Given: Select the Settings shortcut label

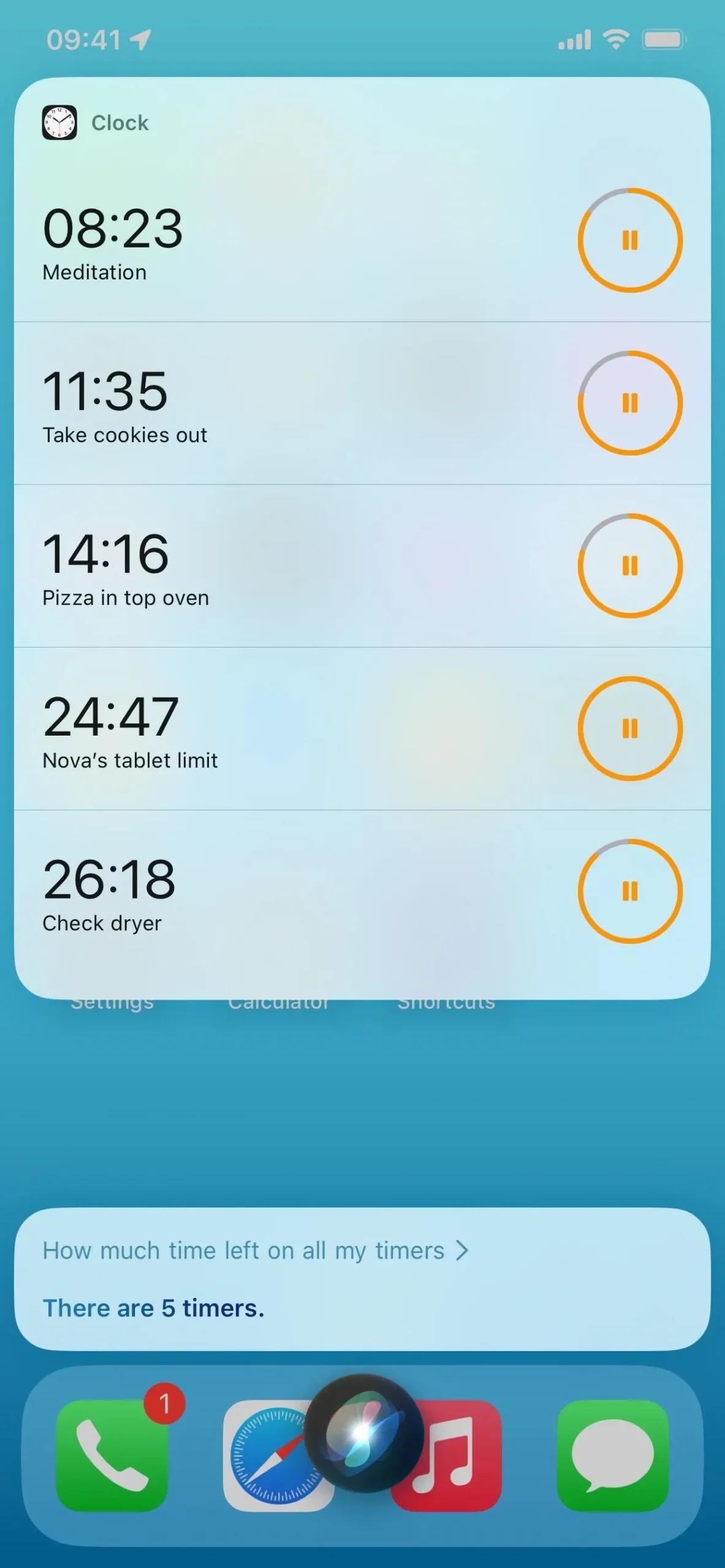Looking at the screenshot, I should click(x=113, y=1001).
